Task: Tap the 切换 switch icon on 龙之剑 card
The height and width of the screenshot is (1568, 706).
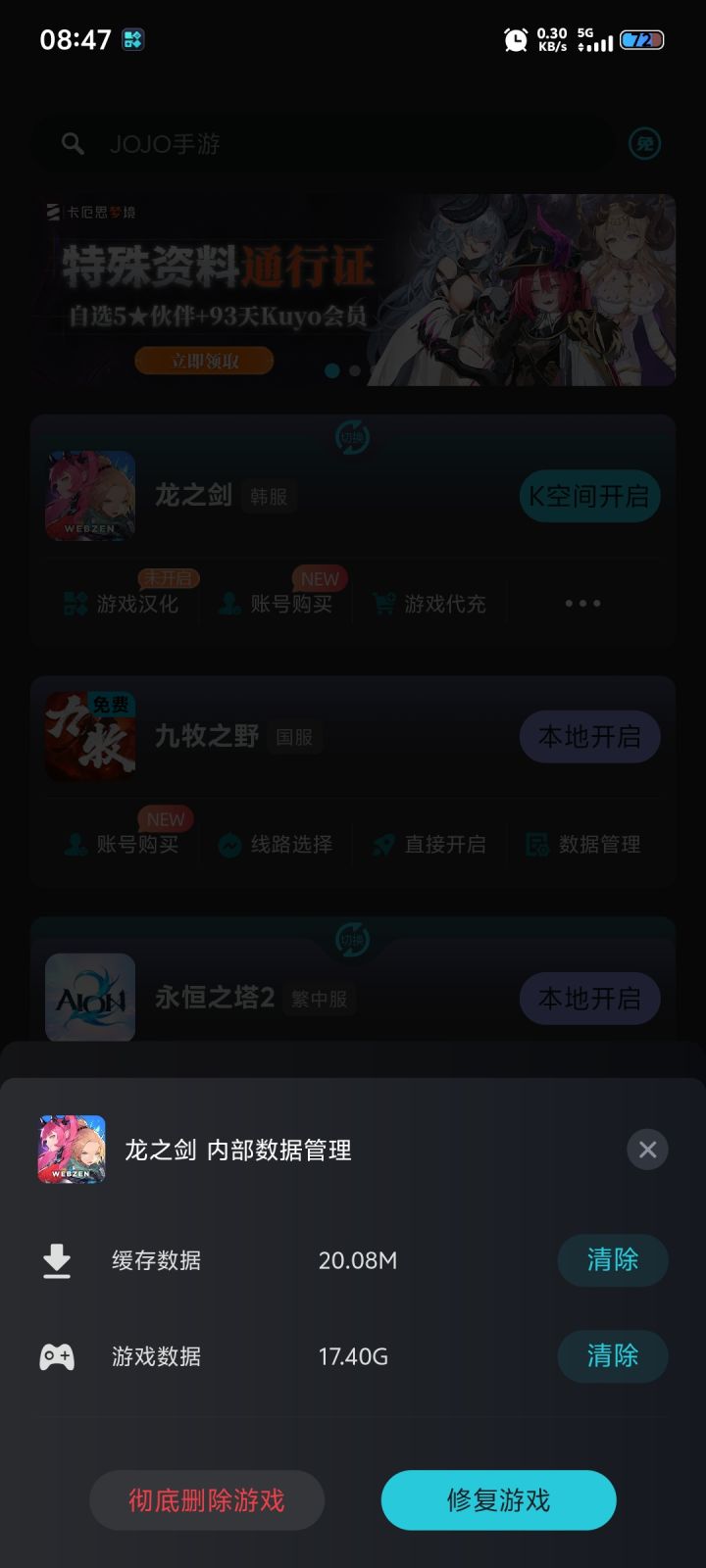Action: click(350, 437)
